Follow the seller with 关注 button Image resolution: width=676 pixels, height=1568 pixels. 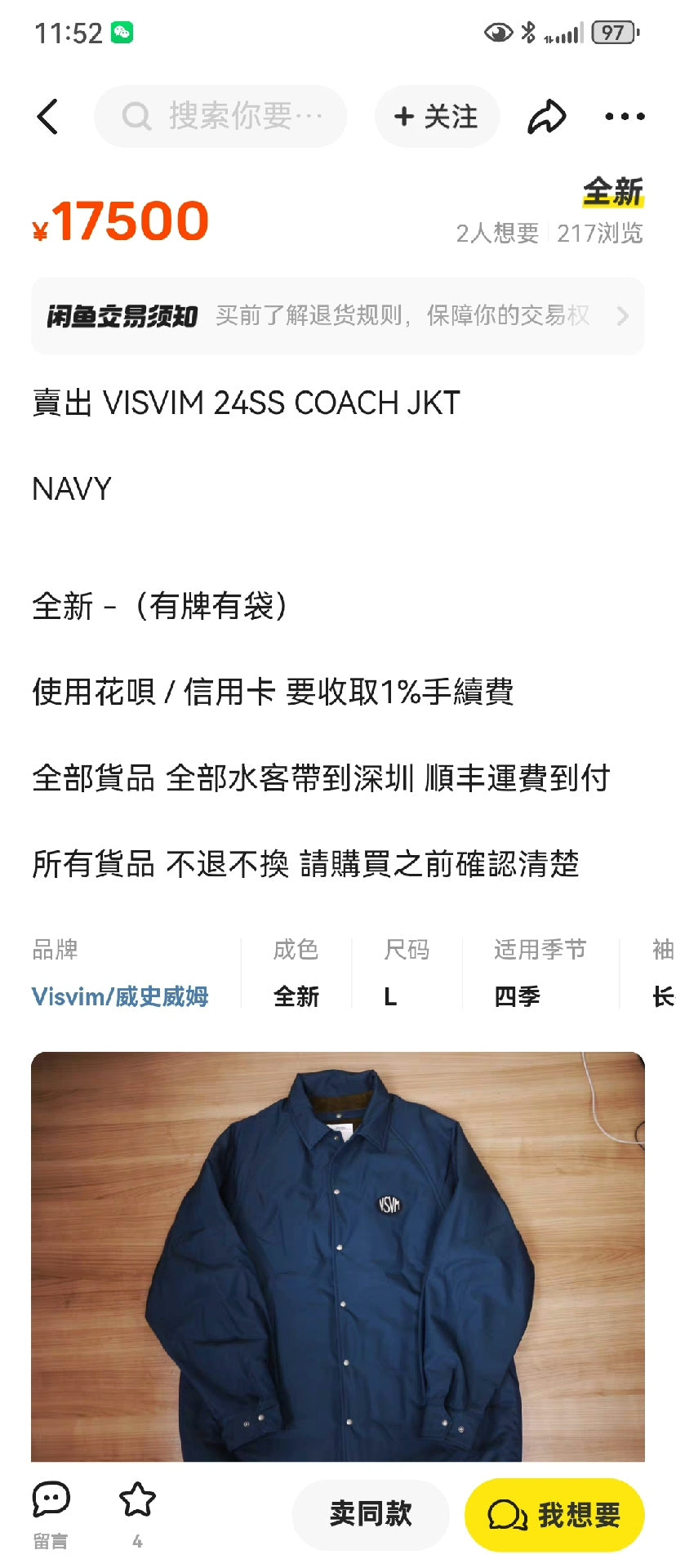pos(436,117)
